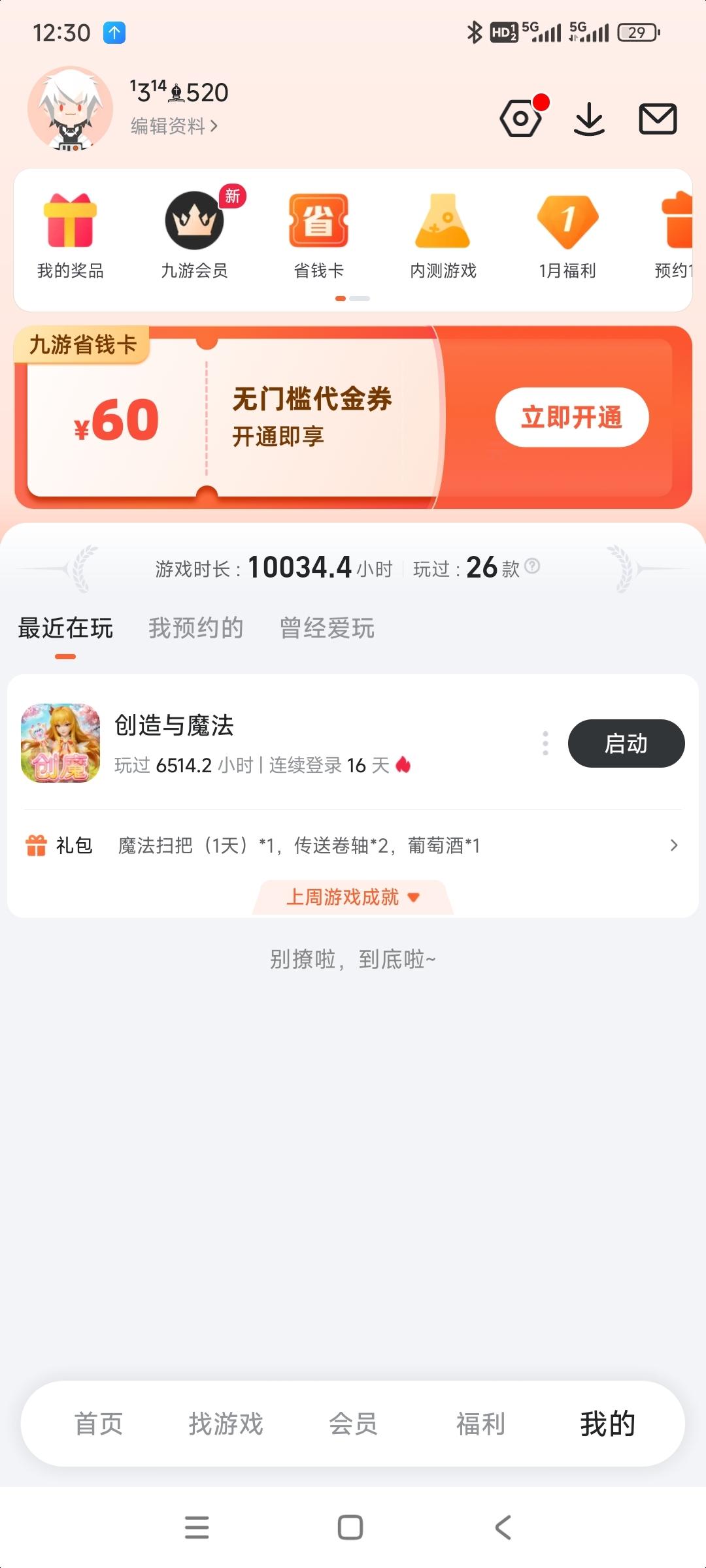This screenshot has height=1568, width=706.
Task: Open settings via the gear icon
Action: coord(520,118)
